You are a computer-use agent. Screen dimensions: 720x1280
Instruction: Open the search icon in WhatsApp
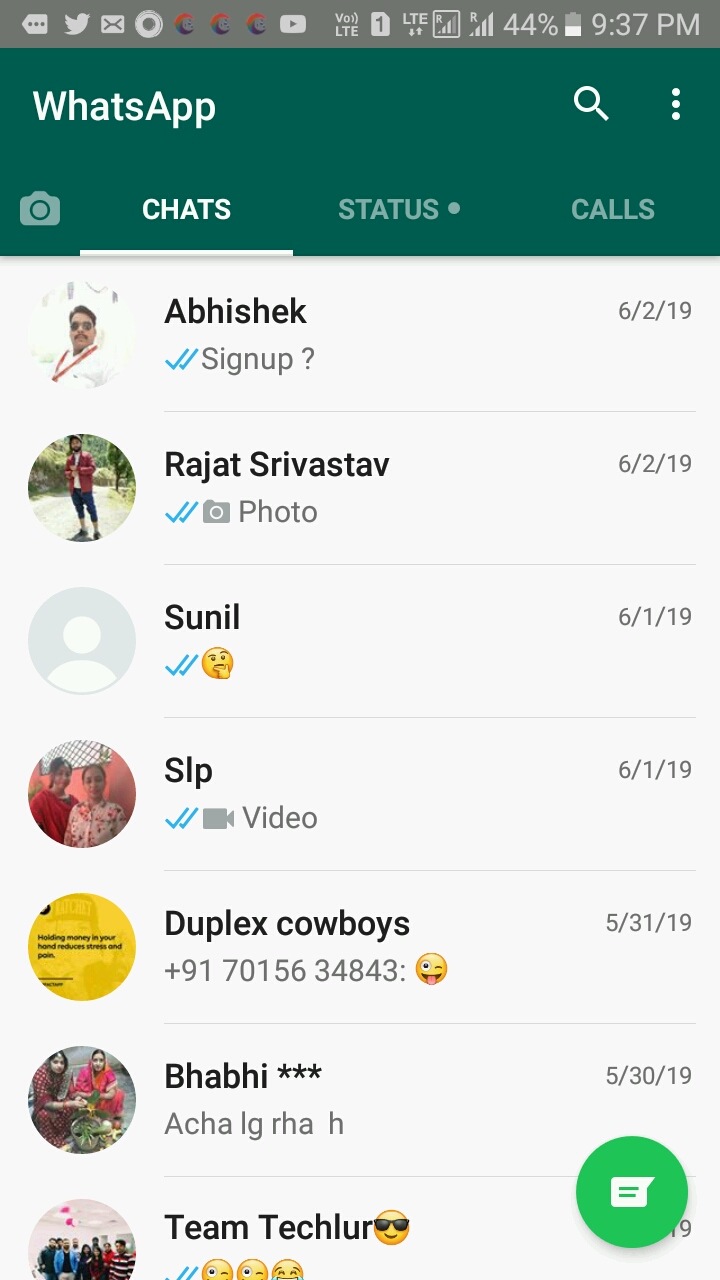(590, 104)
